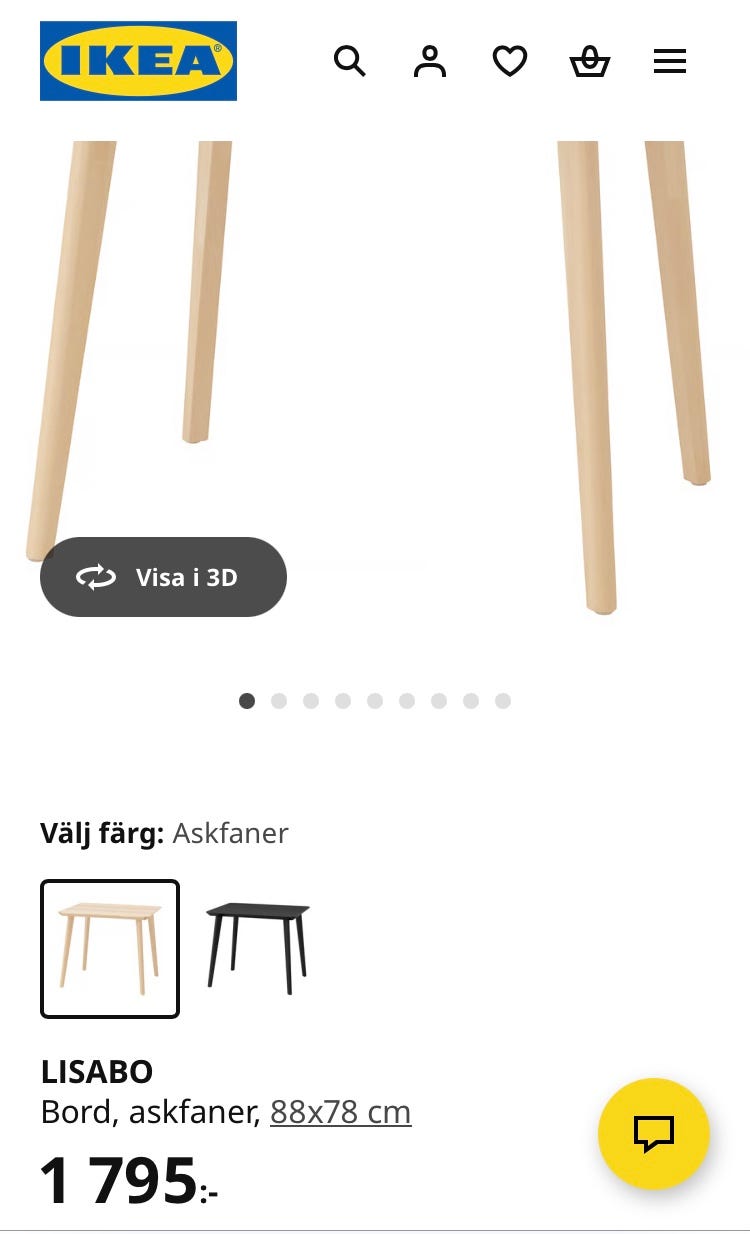750x1234 pixels.
Task: Select the last carousel dot
Action: (503, 701)
